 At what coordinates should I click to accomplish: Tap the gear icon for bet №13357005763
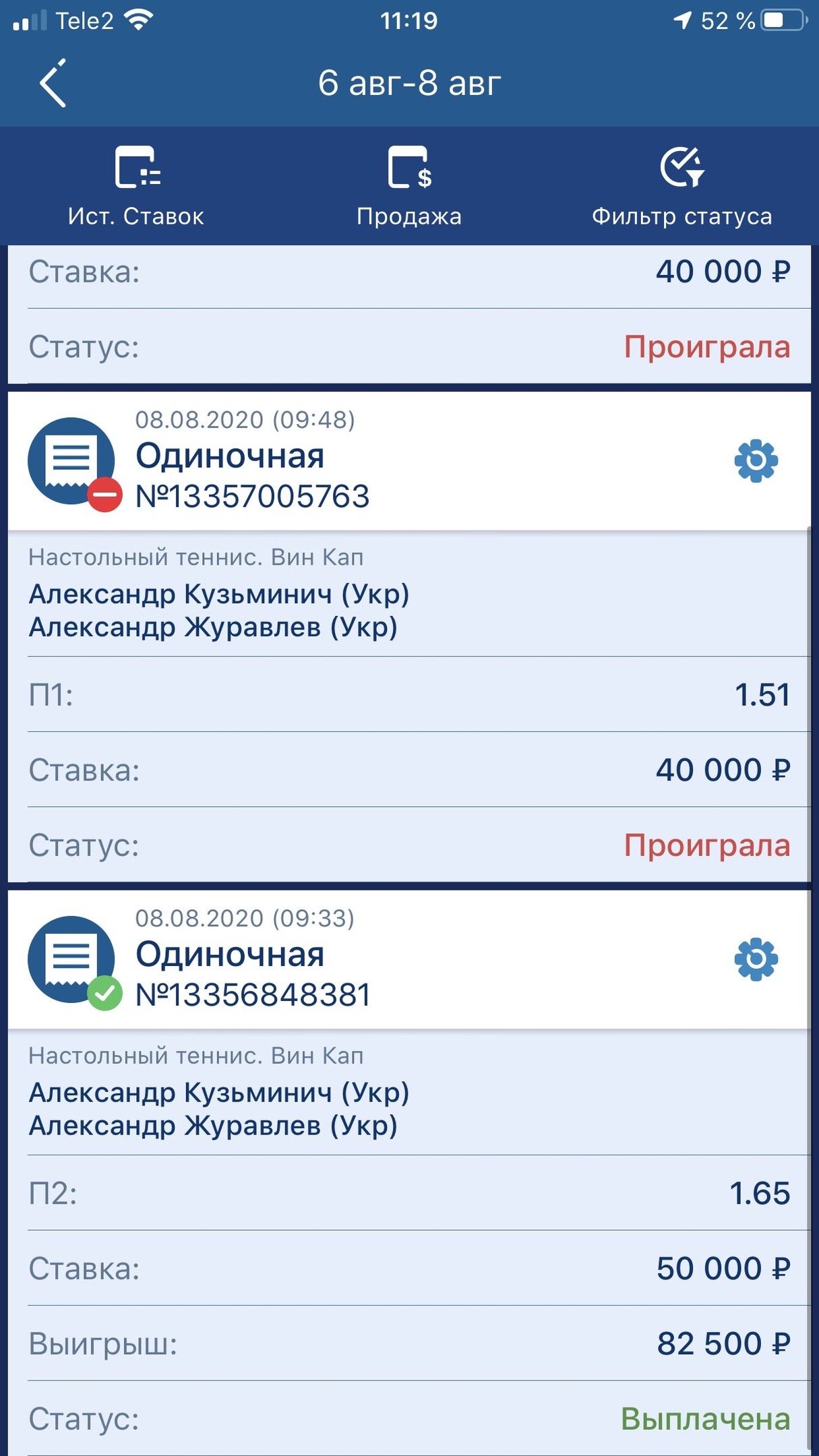click(756, 461)
